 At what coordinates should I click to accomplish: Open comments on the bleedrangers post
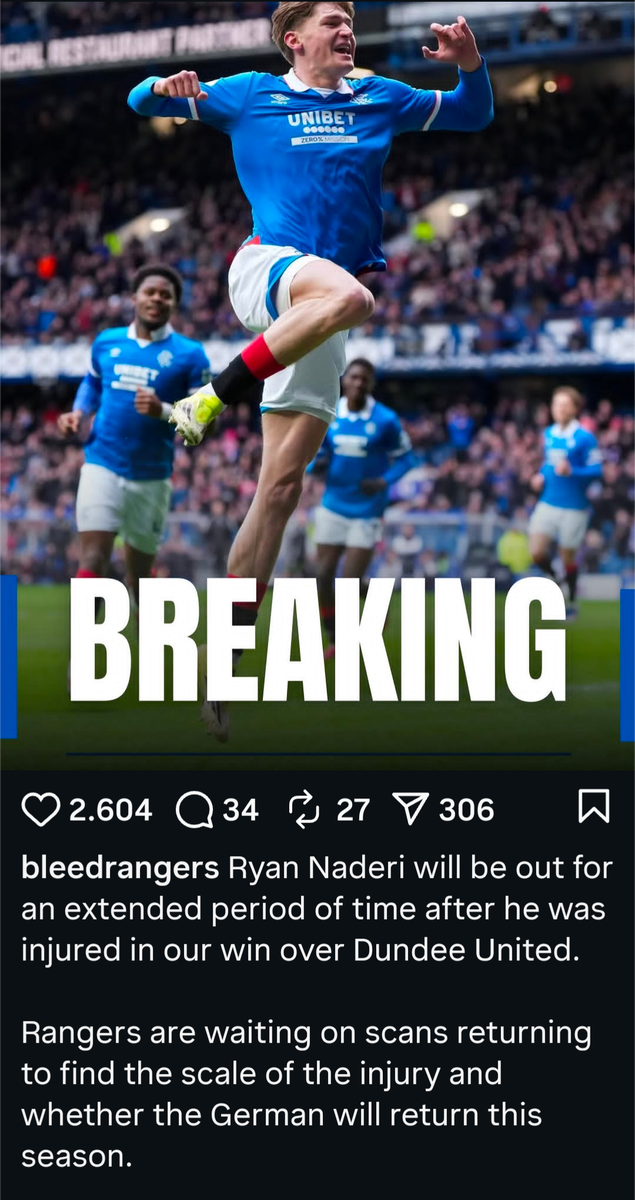click(x=194, y=809)
